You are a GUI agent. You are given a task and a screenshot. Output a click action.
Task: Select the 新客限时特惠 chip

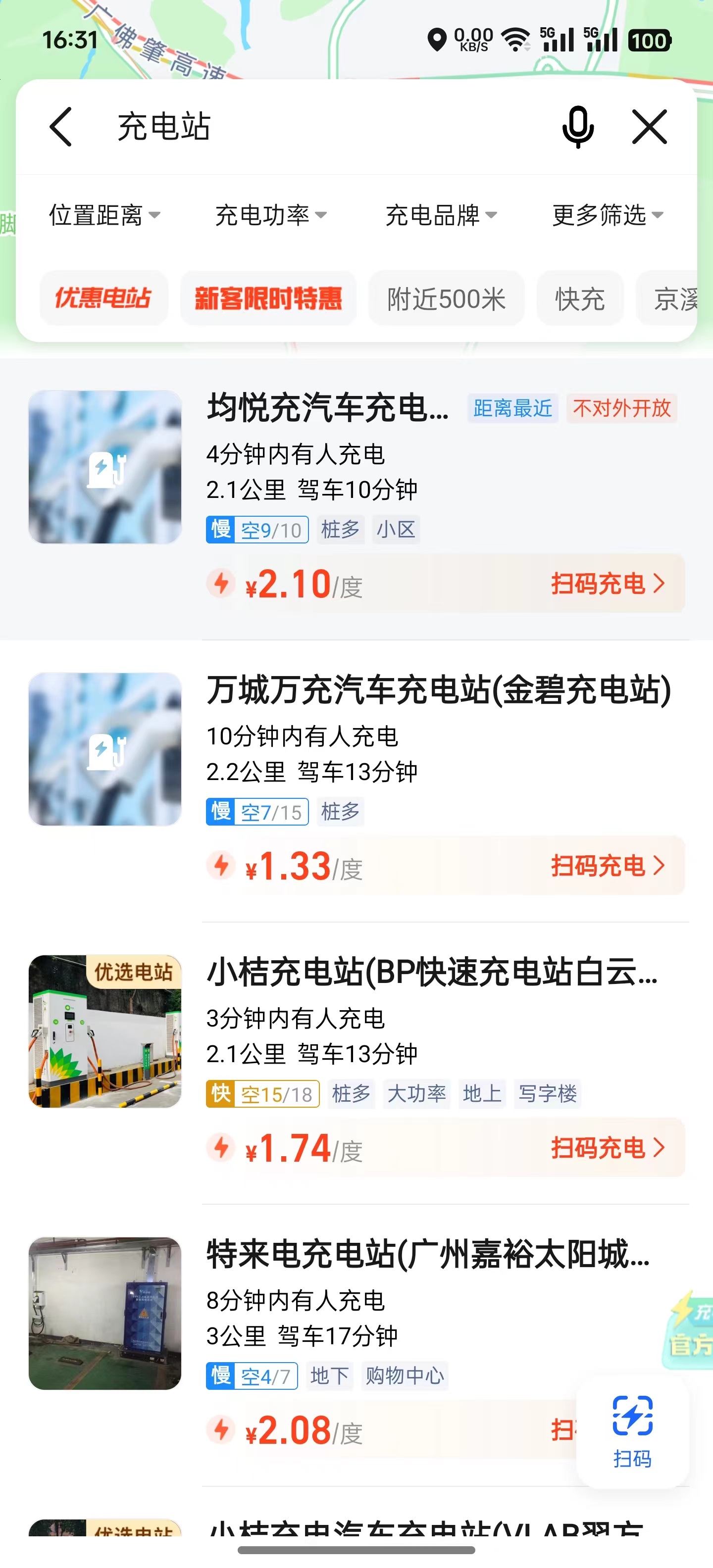268,298
